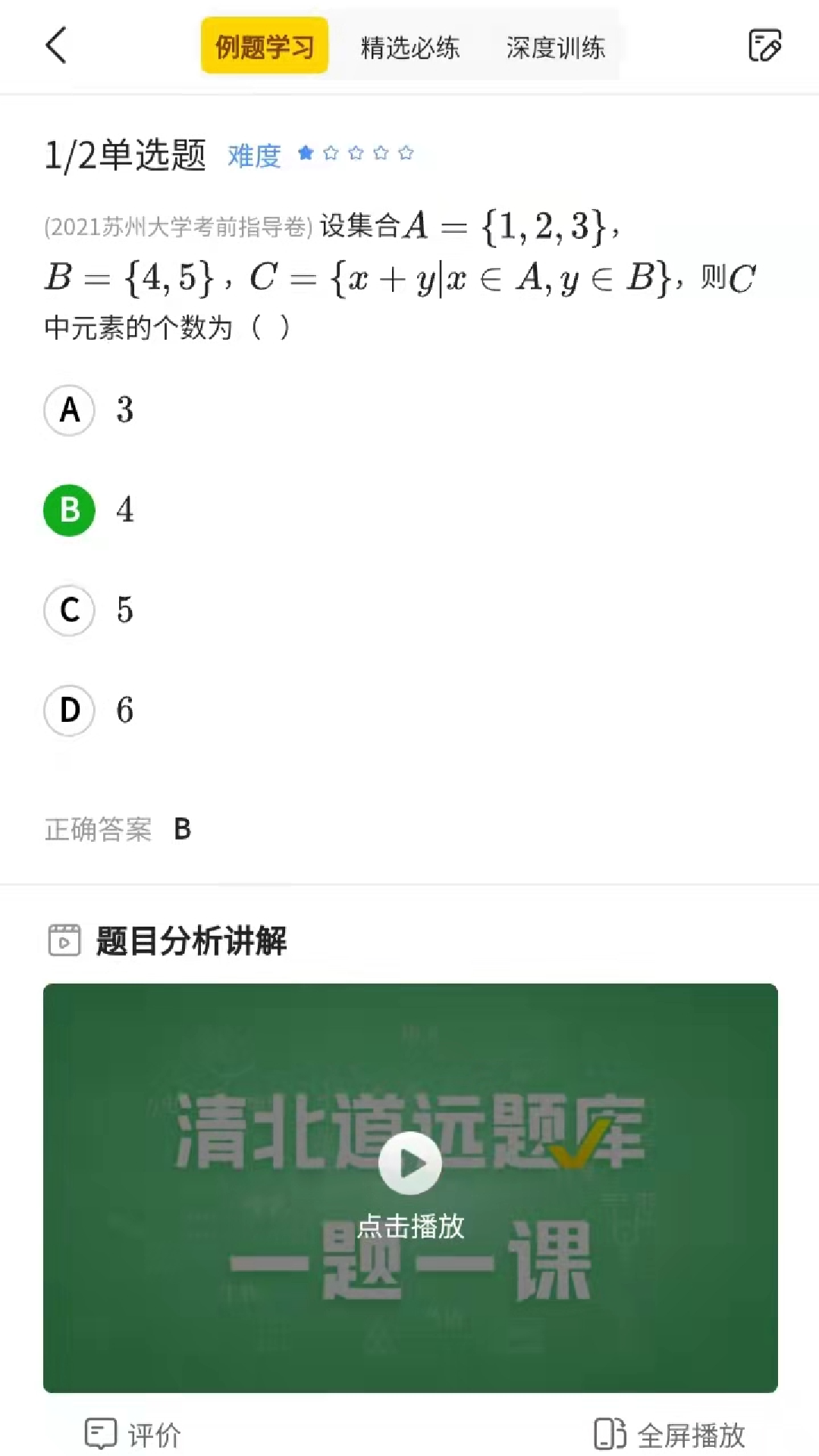Switch to the 深度训练 tab
The width and height of the screenshot is (819, 1456).
[x=554, y=47]
